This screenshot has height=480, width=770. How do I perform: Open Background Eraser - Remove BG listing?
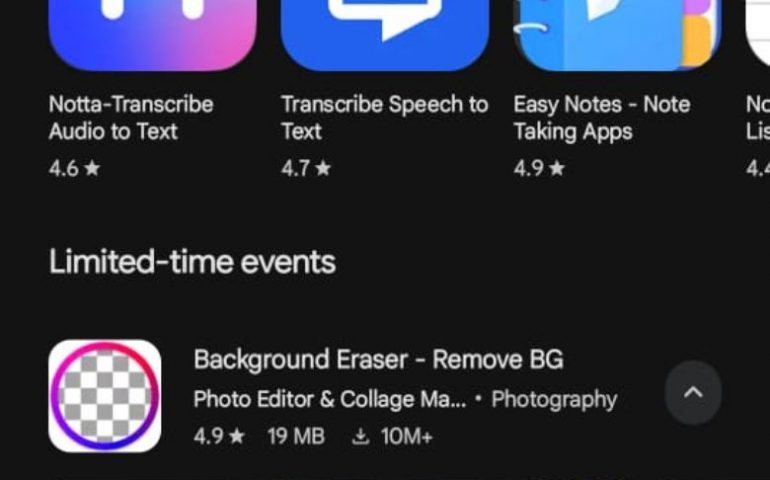[378, 360]
